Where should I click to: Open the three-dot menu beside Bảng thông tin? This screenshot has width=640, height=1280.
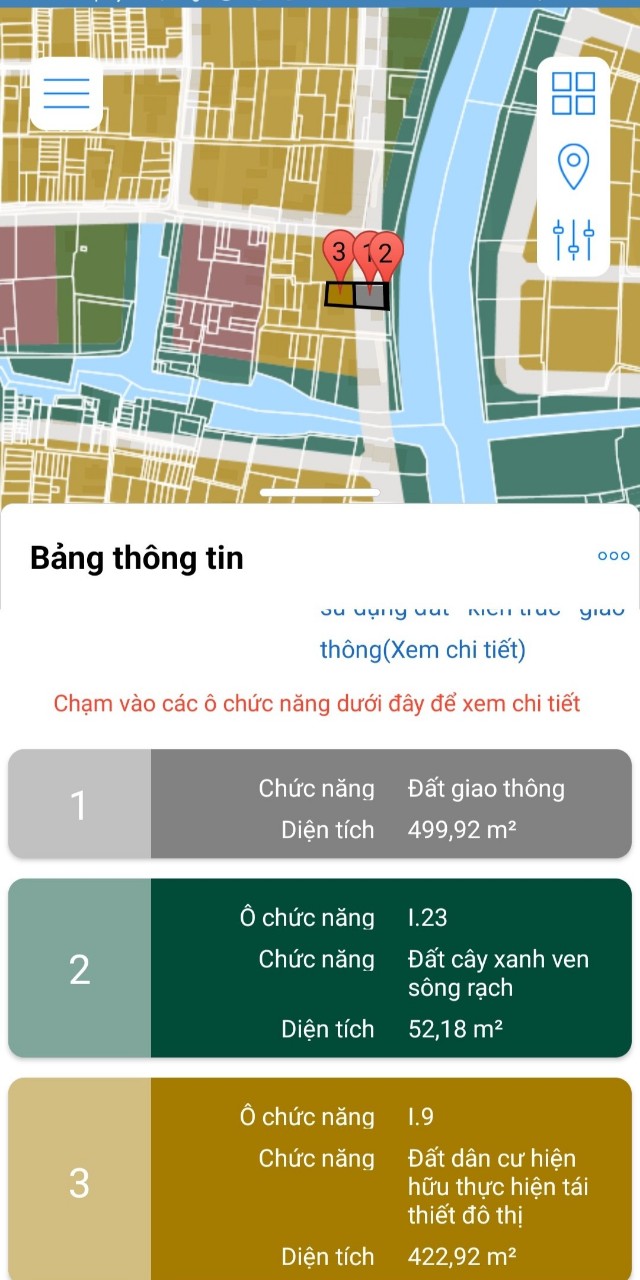tap(613, 556)
